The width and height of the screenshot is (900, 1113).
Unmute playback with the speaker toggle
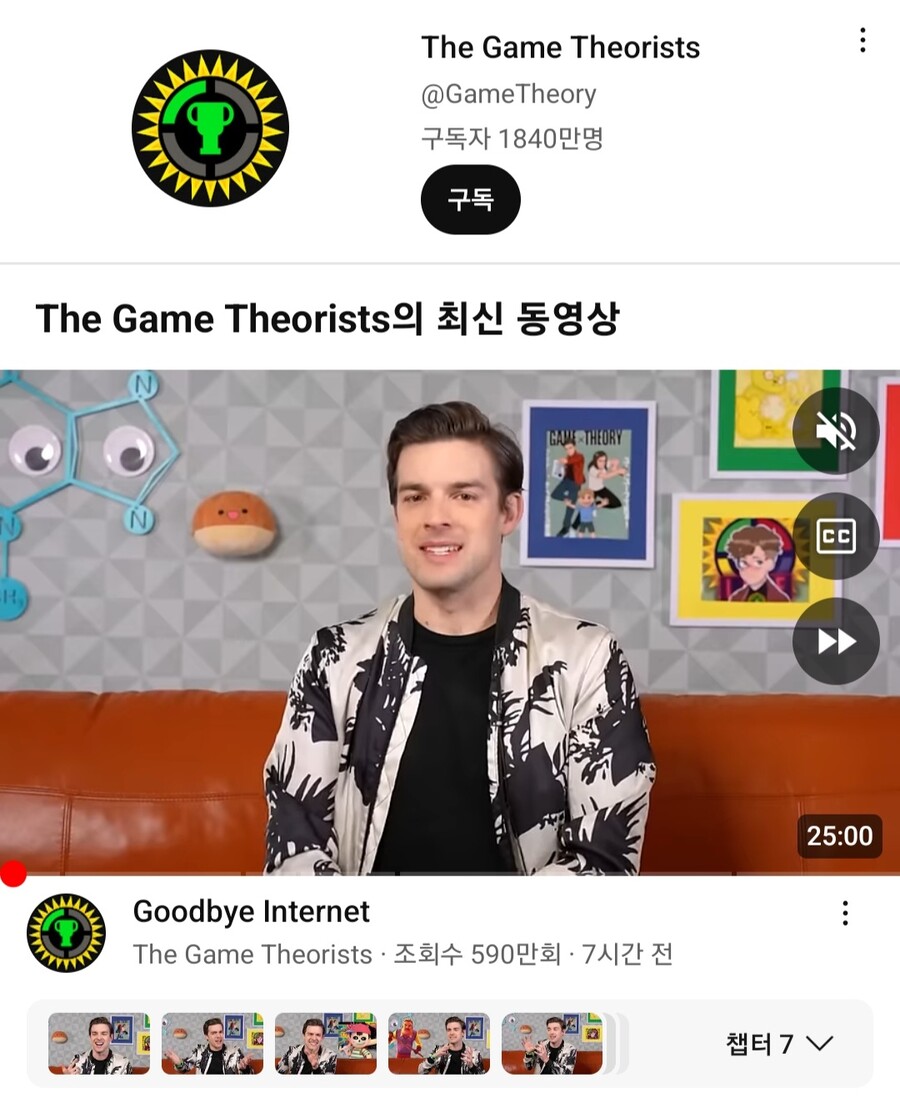click(x=836, y=431)
